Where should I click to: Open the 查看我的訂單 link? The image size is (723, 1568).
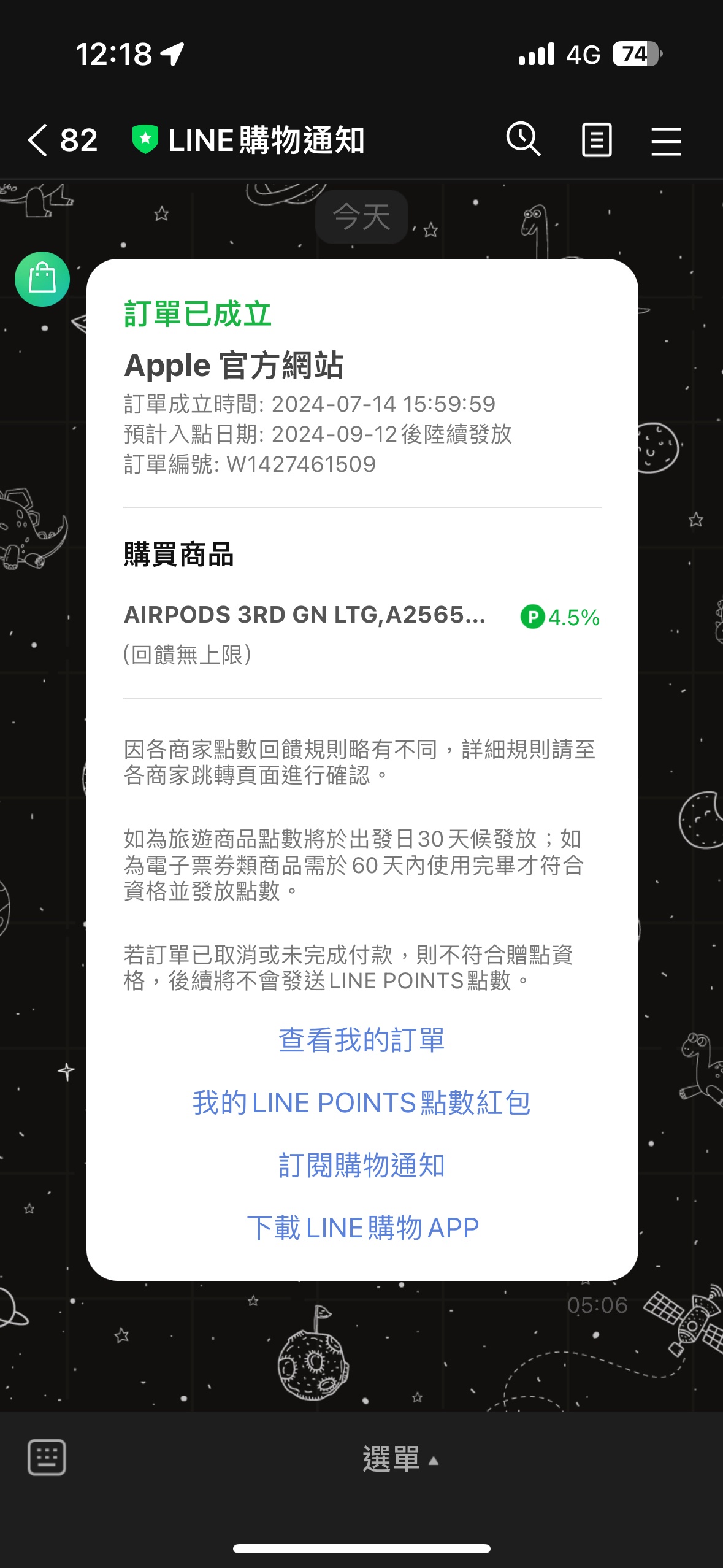[361, 1040]
